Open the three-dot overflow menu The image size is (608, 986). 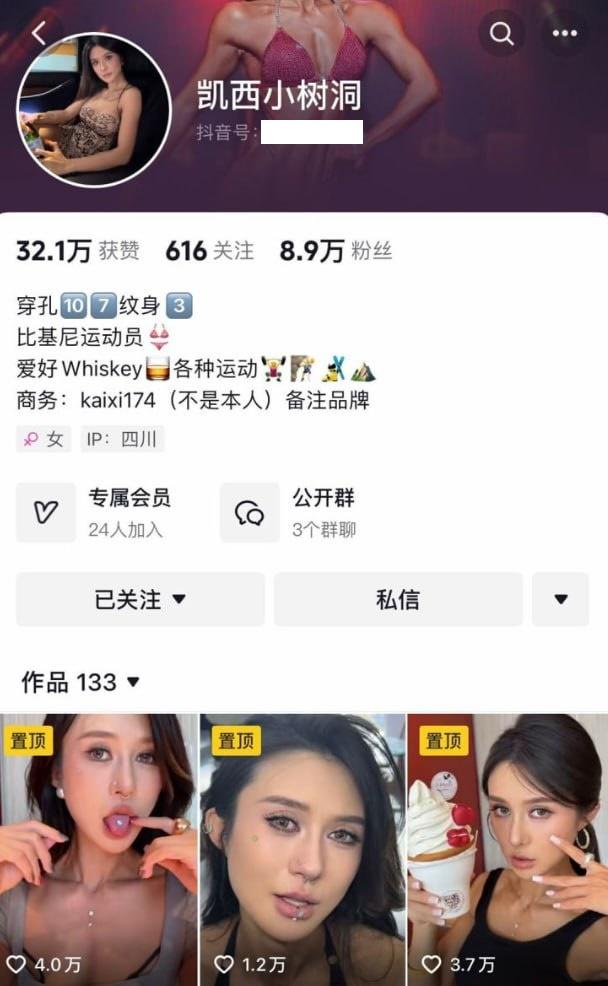point(564,34)
